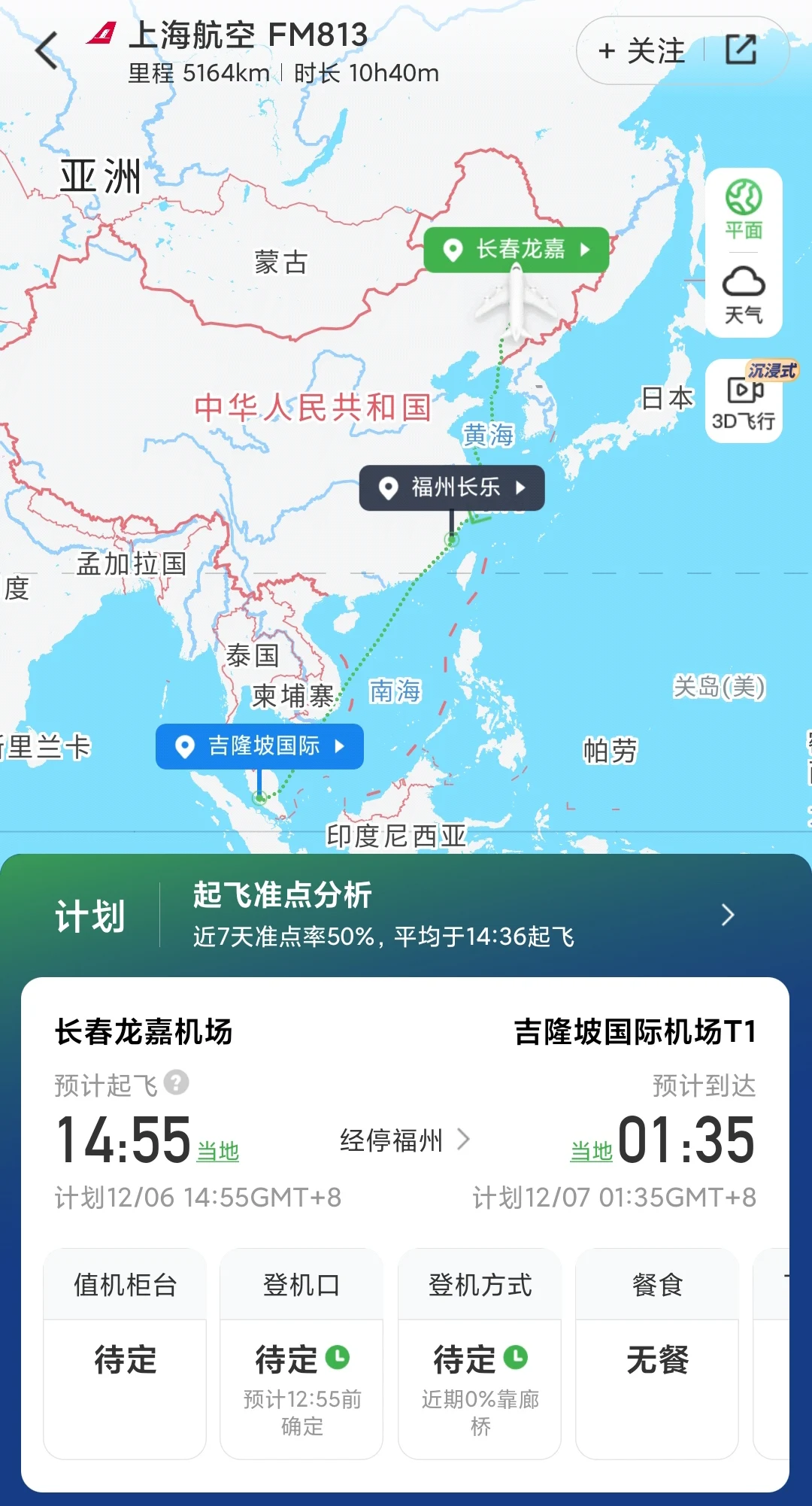Tap 当地 beside arrival time 01:35
This screenshot has width=812, height=1506.
click(x=591, y=1152)
